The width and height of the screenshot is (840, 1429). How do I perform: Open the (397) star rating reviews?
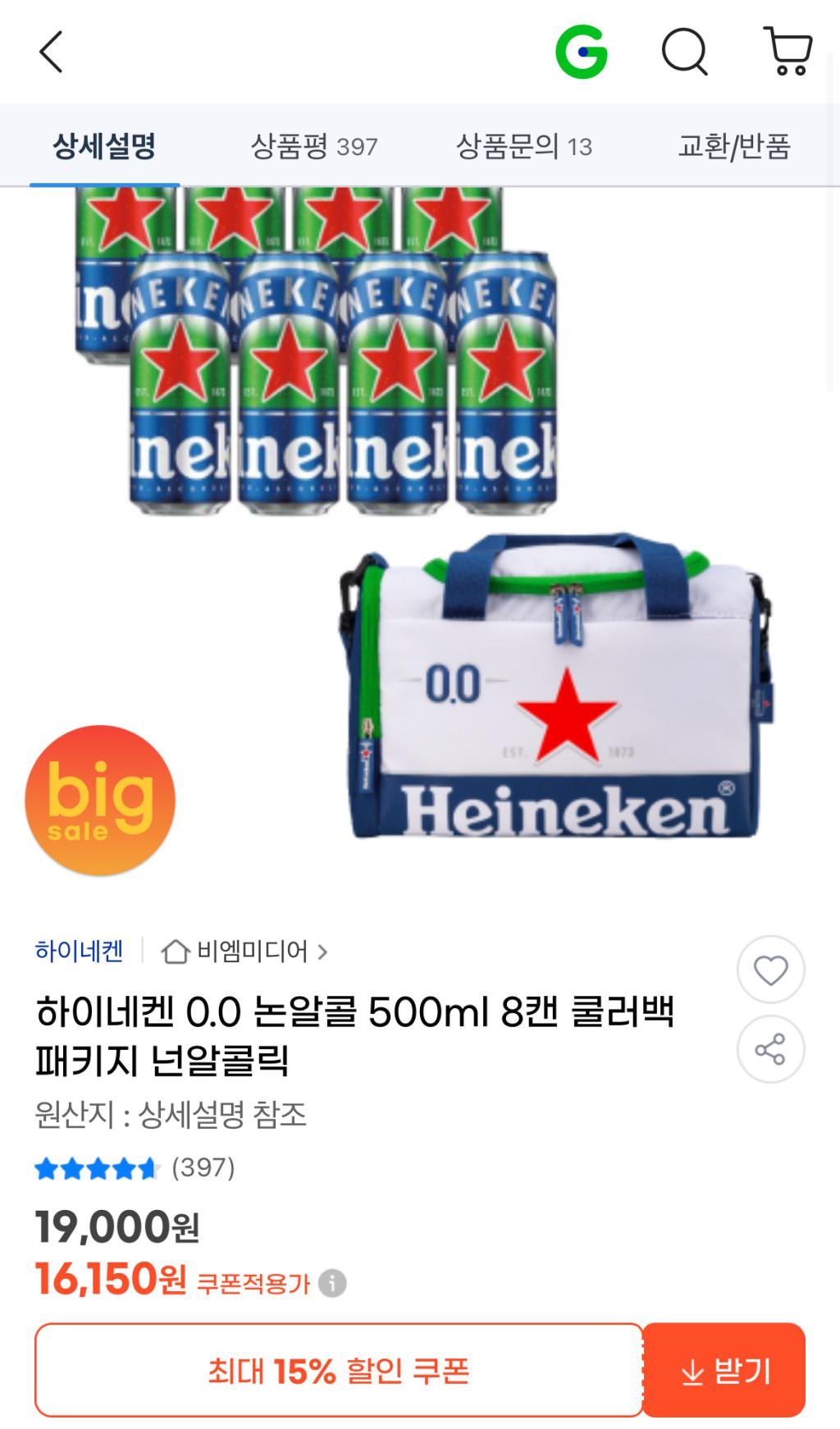pyautogui.click(x=135, y=1167)
